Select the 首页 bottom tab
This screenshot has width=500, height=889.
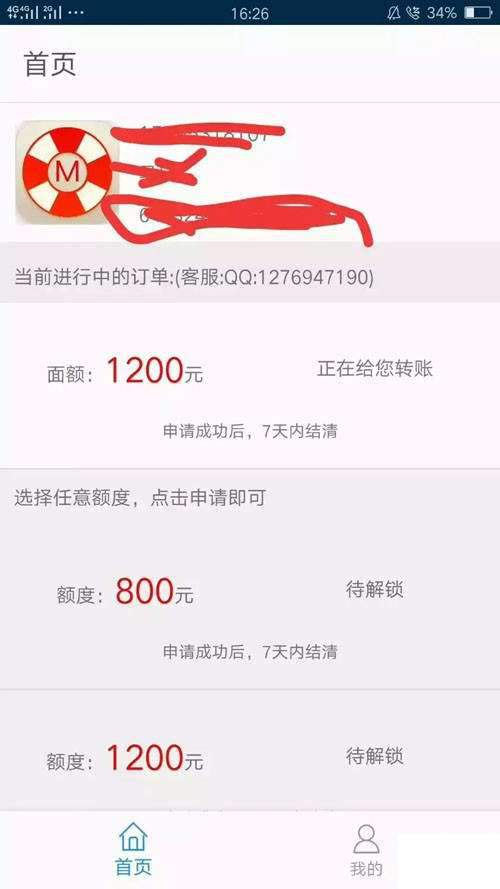134,849
